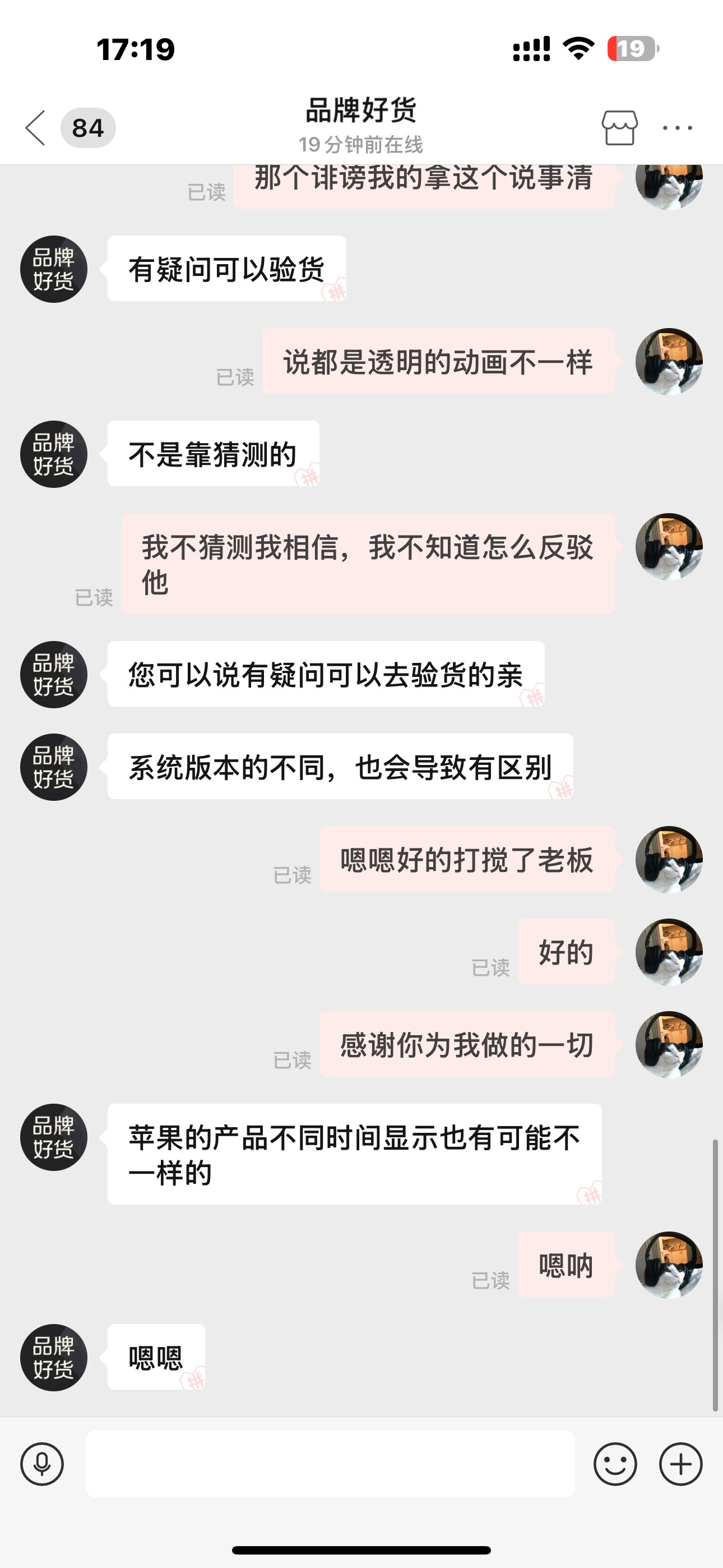
Task: Focus the message text field
Action: tap(330, 1464)
